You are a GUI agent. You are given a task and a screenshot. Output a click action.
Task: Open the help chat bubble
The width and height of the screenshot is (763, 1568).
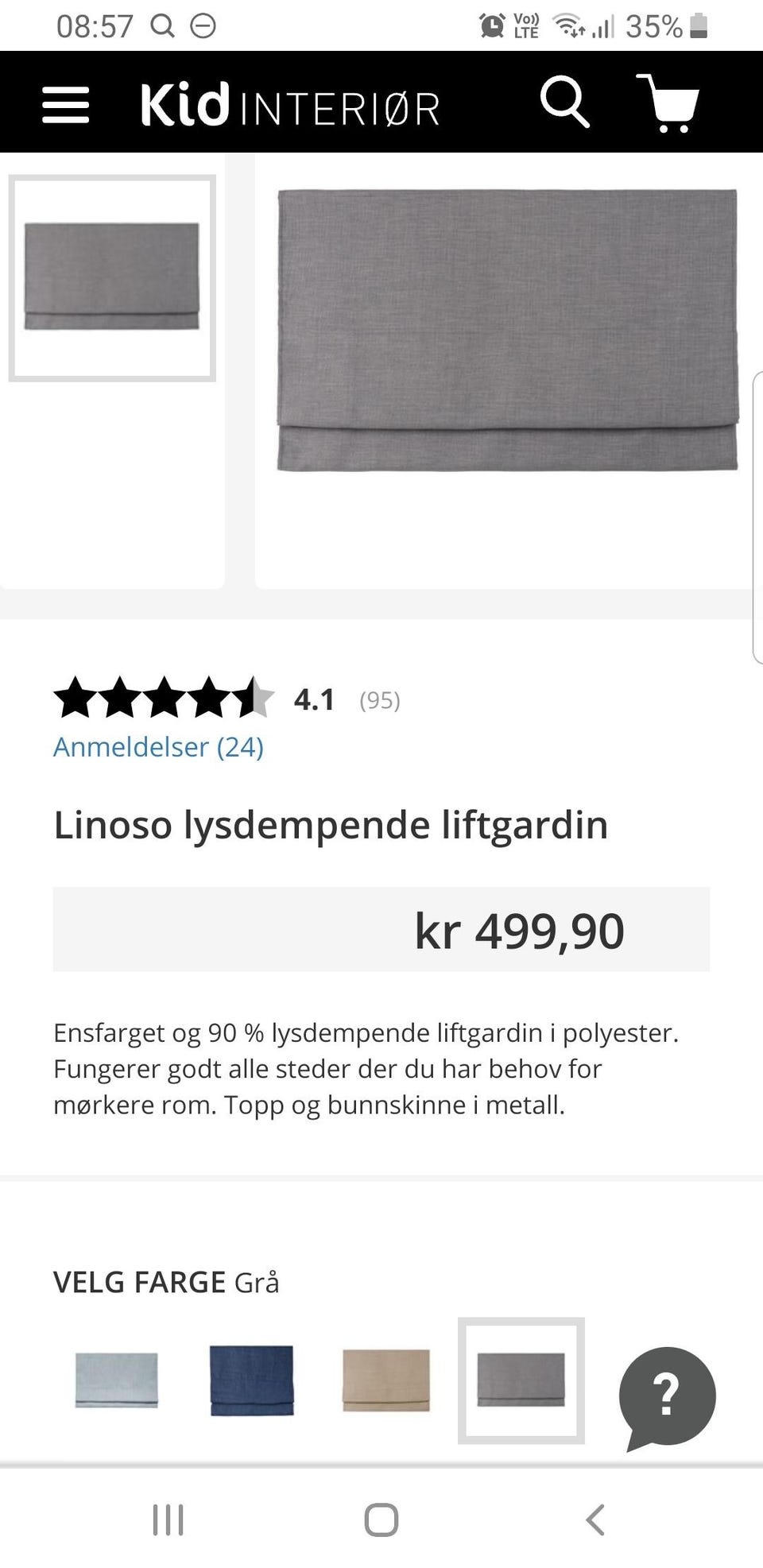point(667,1396)
